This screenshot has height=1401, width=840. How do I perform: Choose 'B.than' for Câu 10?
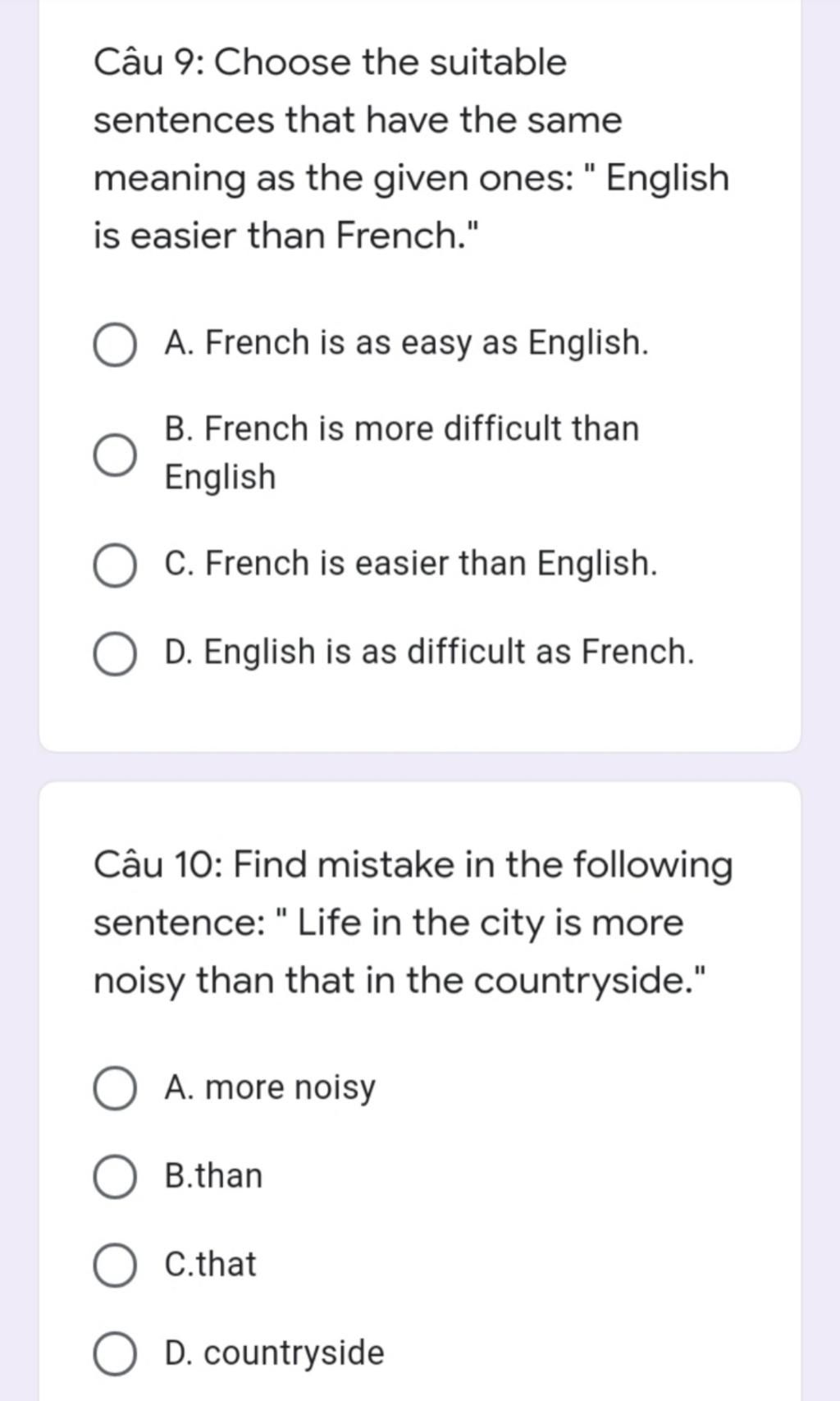115,1178
